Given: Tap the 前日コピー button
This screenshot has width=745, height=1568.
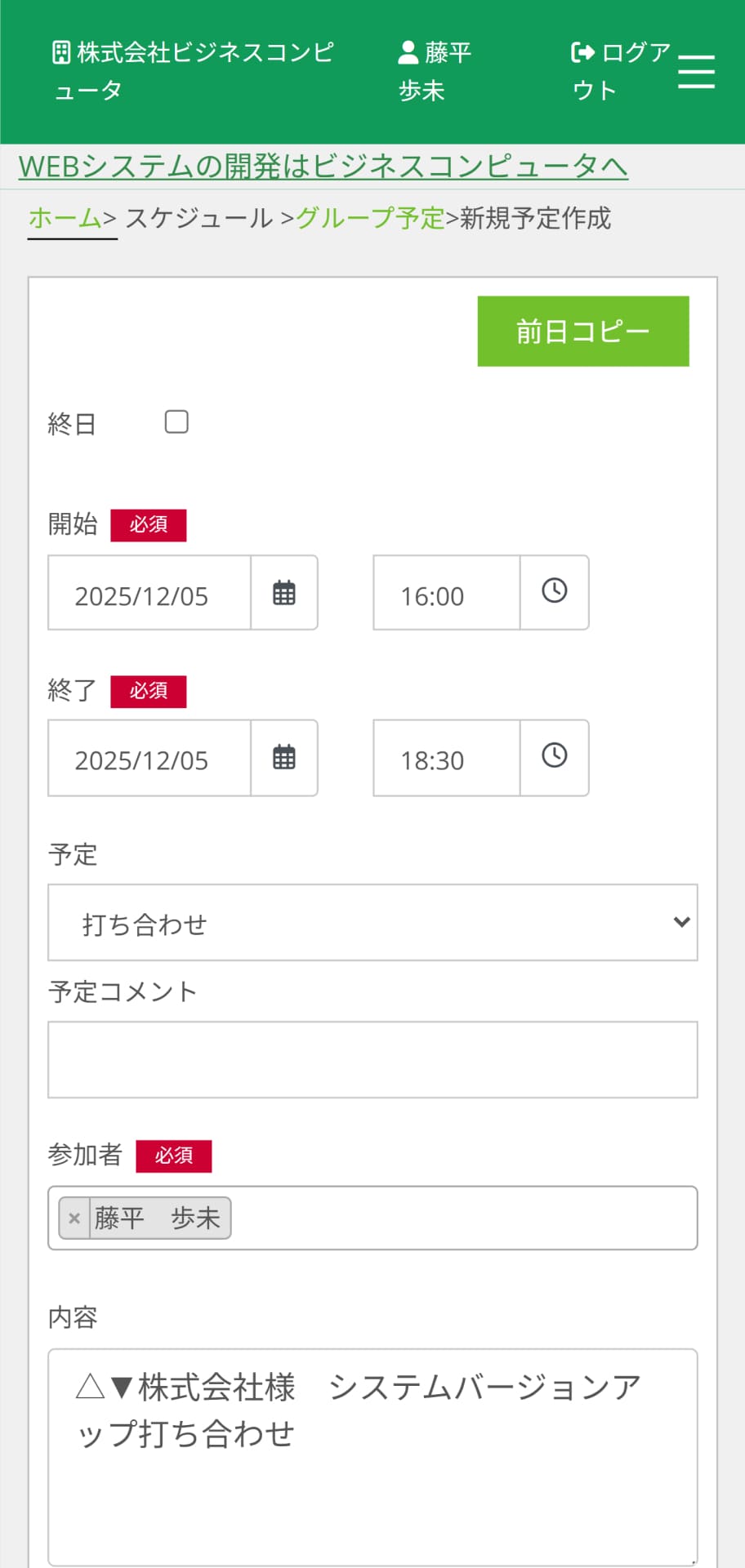Looking at the screenshot, I should tap(582, 332).
